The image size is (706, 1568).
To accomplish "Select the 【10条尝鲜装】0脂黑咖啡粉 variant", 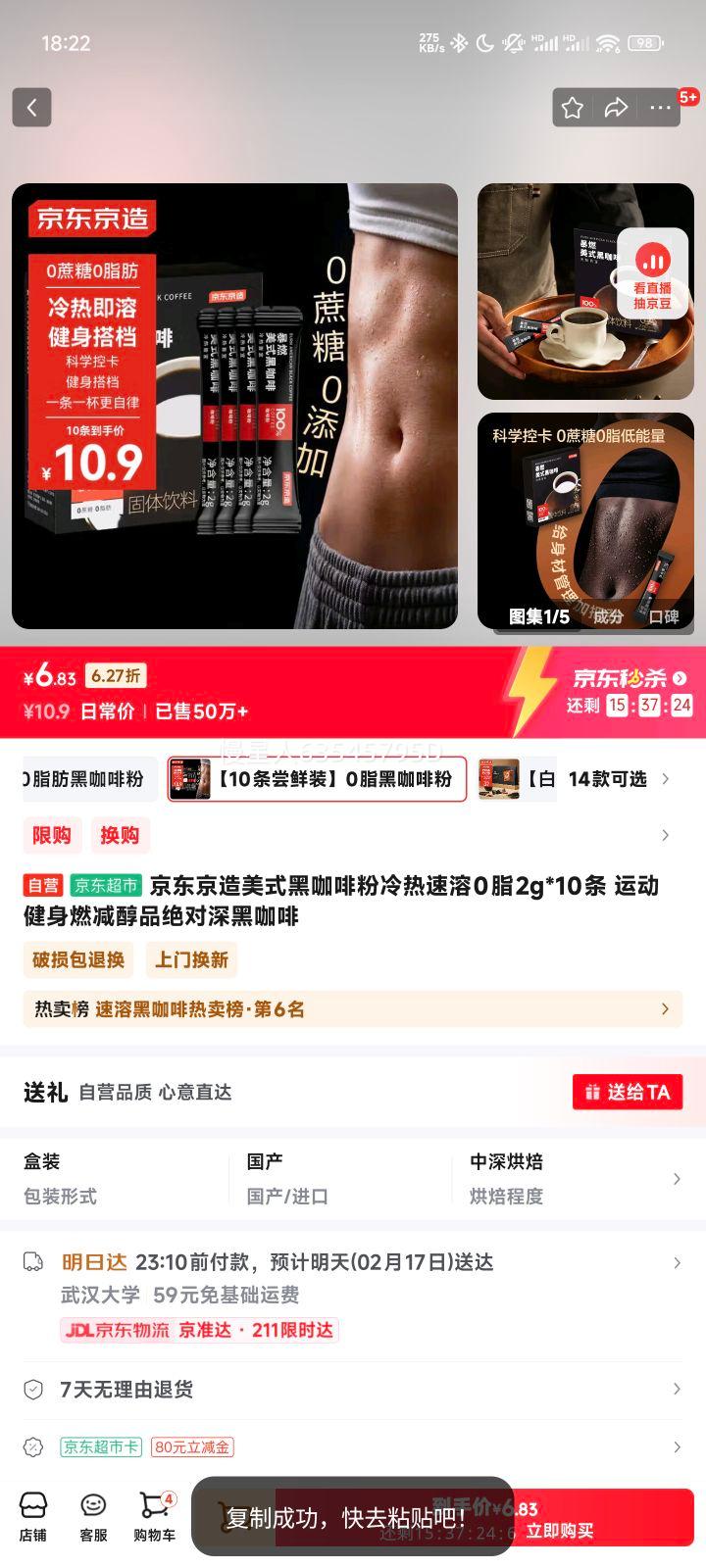I will [317, 779].
